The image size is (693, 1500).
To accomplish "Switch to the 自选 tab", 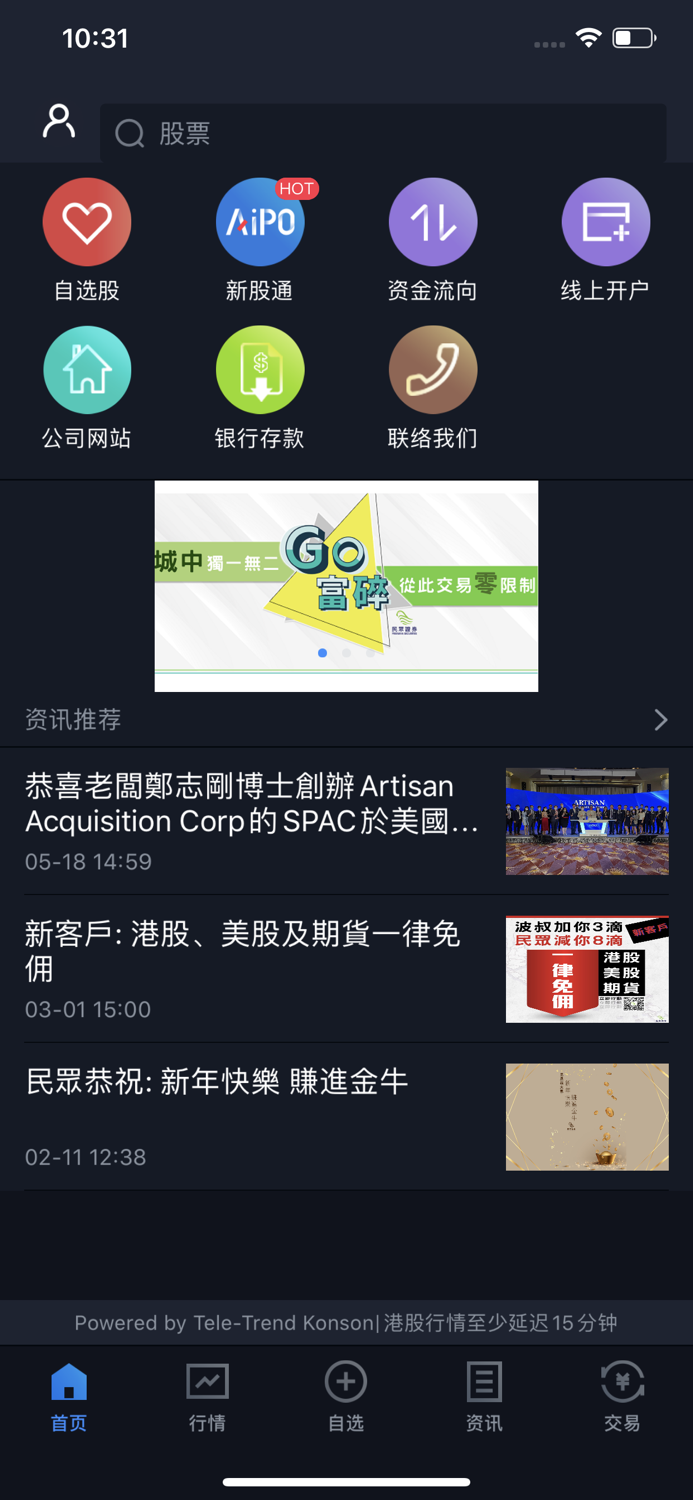I will [346, 1398].
